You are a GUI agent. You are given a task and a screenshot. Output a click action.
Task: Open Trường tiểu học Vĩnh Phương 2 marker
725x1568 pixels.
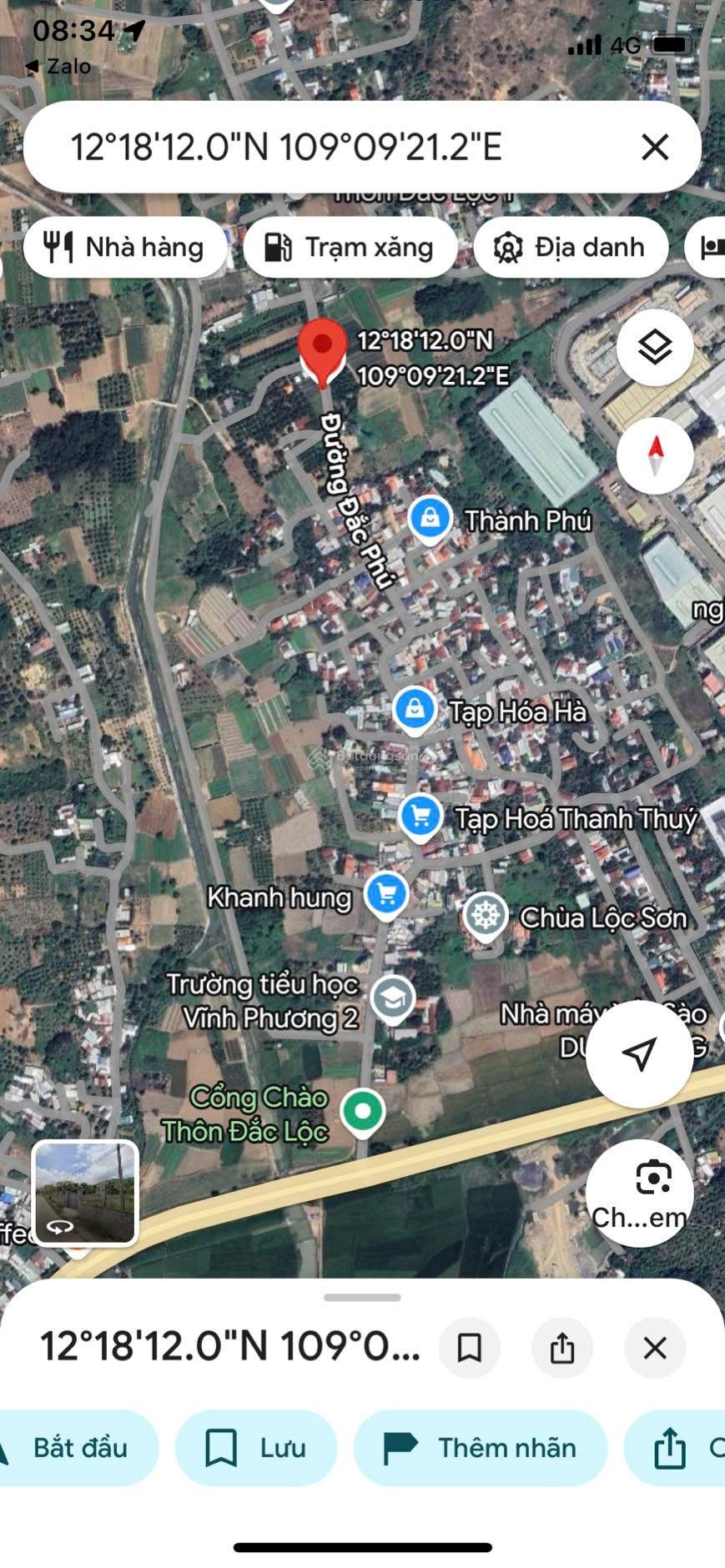point(392,998)
